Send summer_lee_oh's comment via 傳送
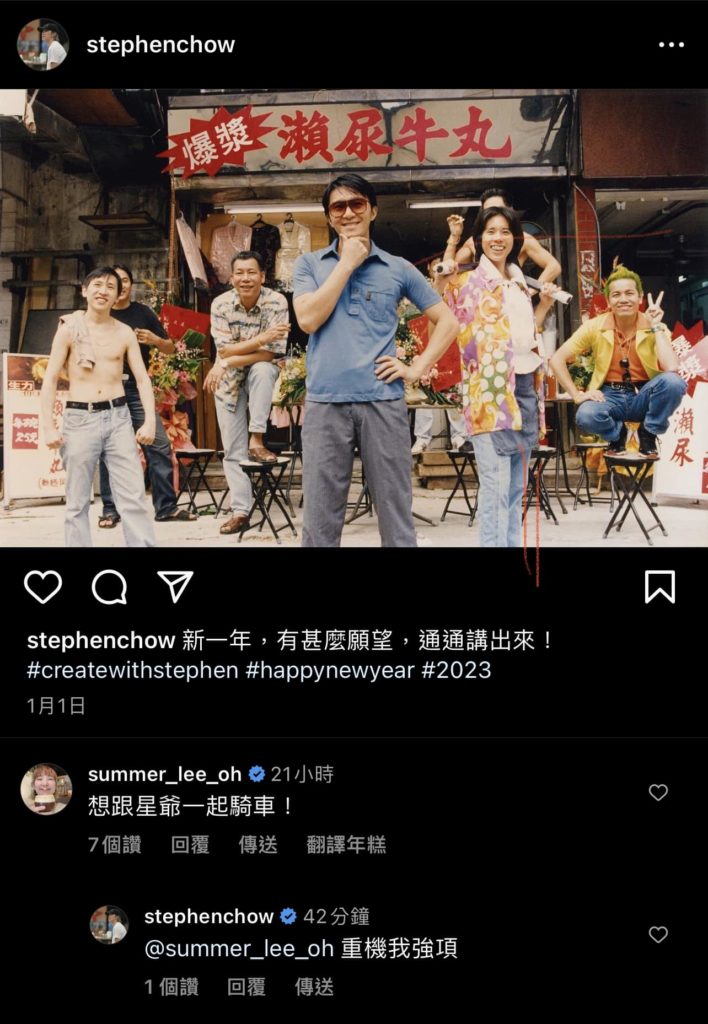 [258, 845]
